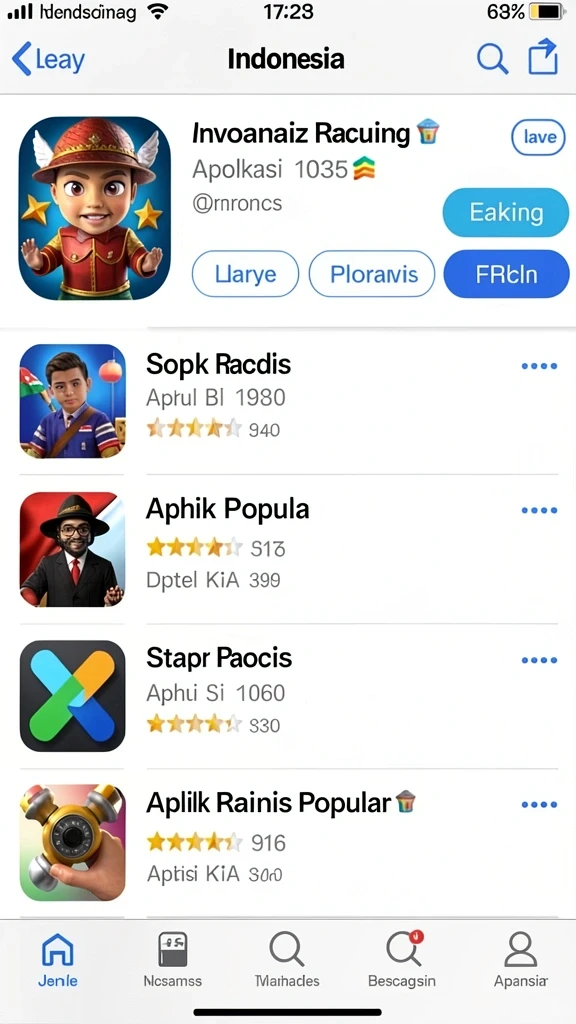Viewport: 576px width, 1024px height.
Task: Tap the lave button
Action: coord(538,137)
